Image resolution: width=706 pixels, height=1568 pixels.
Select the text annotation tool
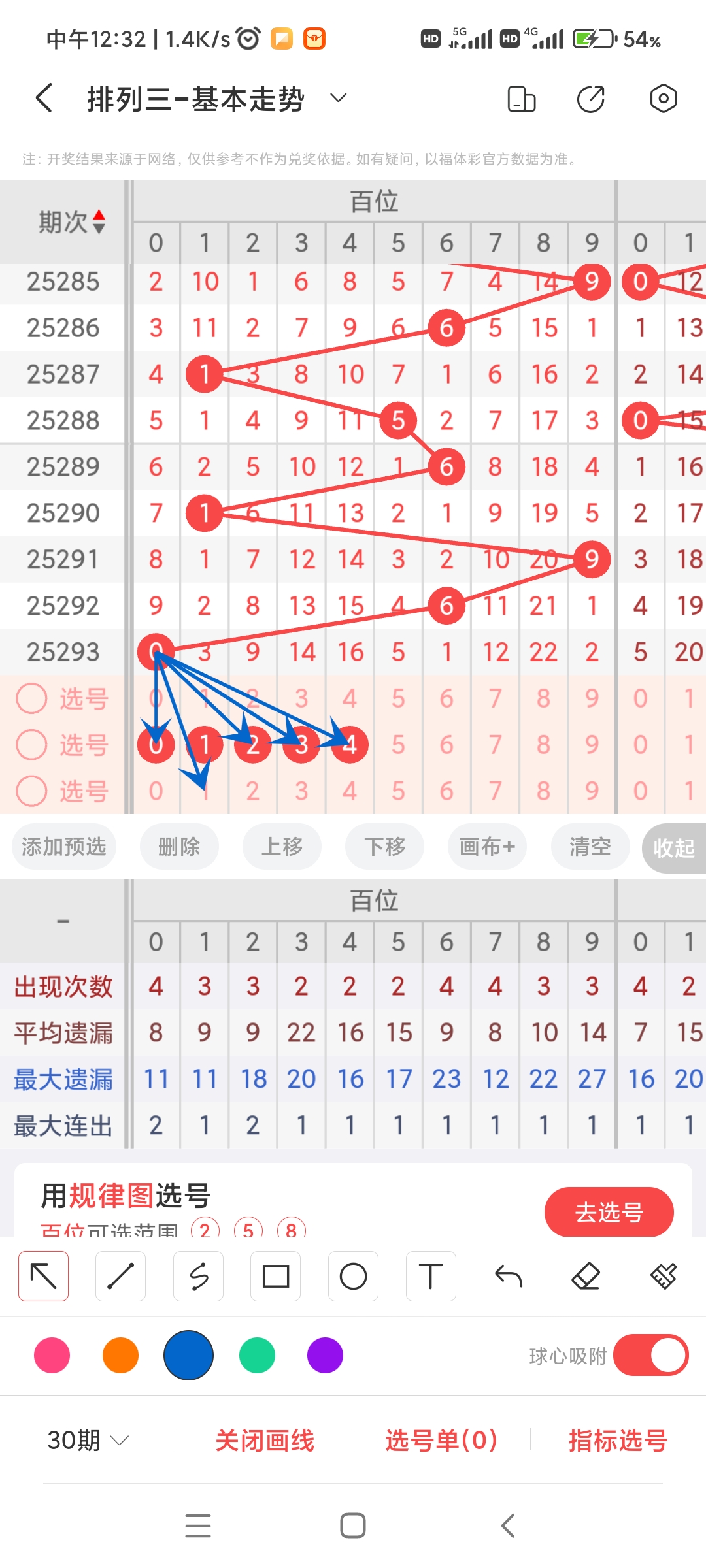pyautogui.click(x=431, y=1275)
